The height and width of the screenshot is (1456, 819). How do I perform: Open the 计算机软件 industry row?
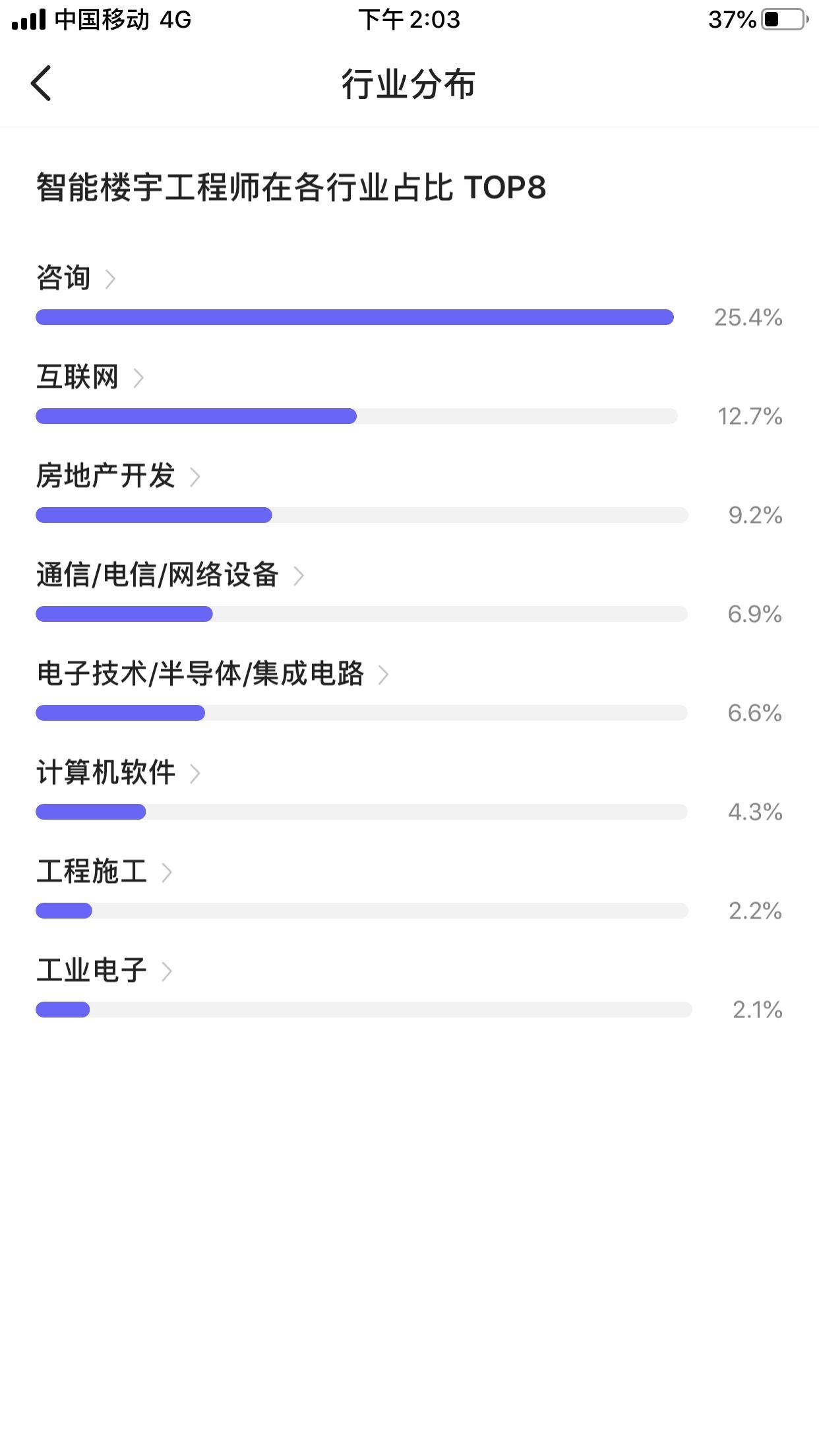[x=118, y=773]
